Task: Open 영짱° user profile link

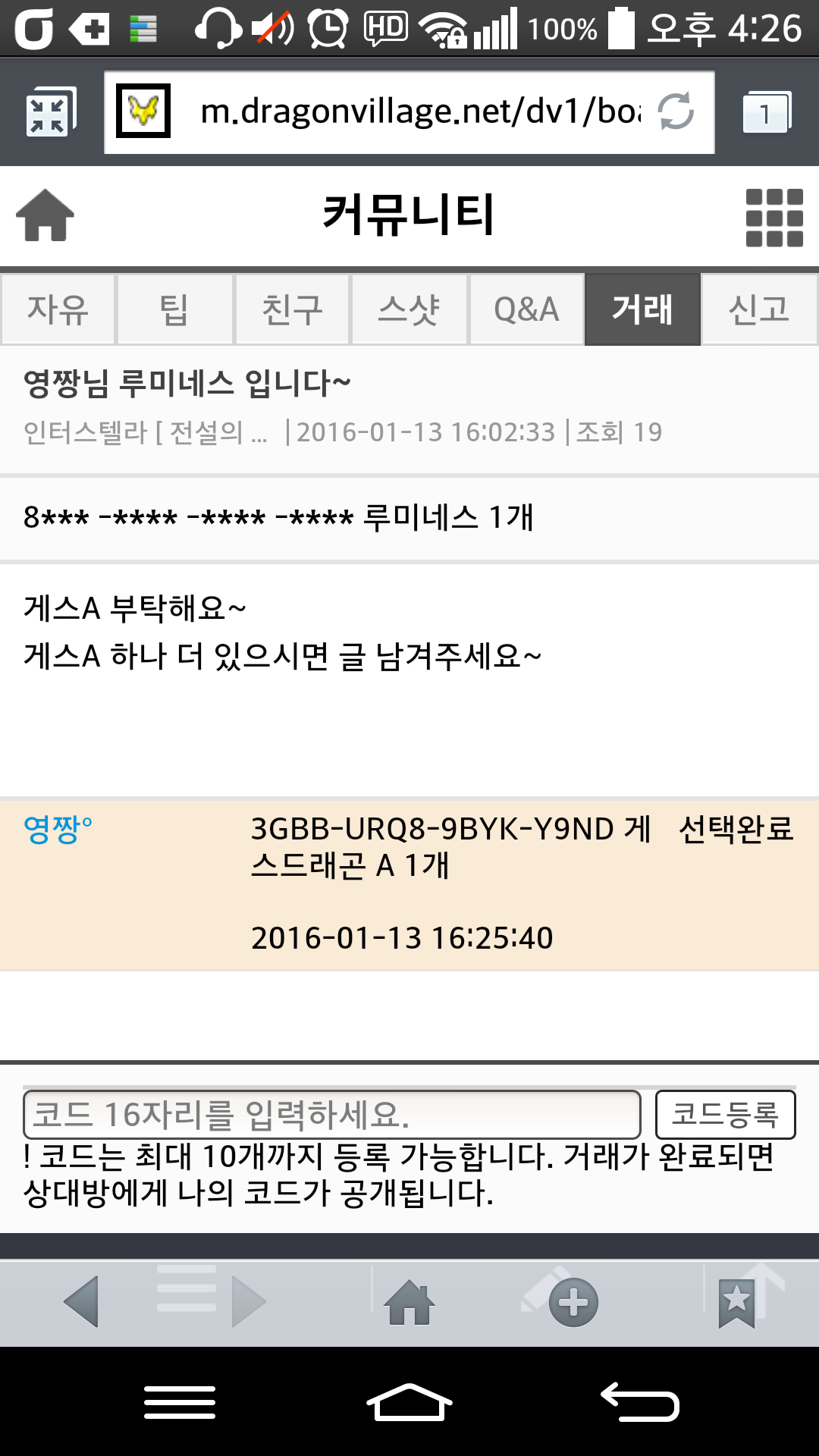Action: 58,830
